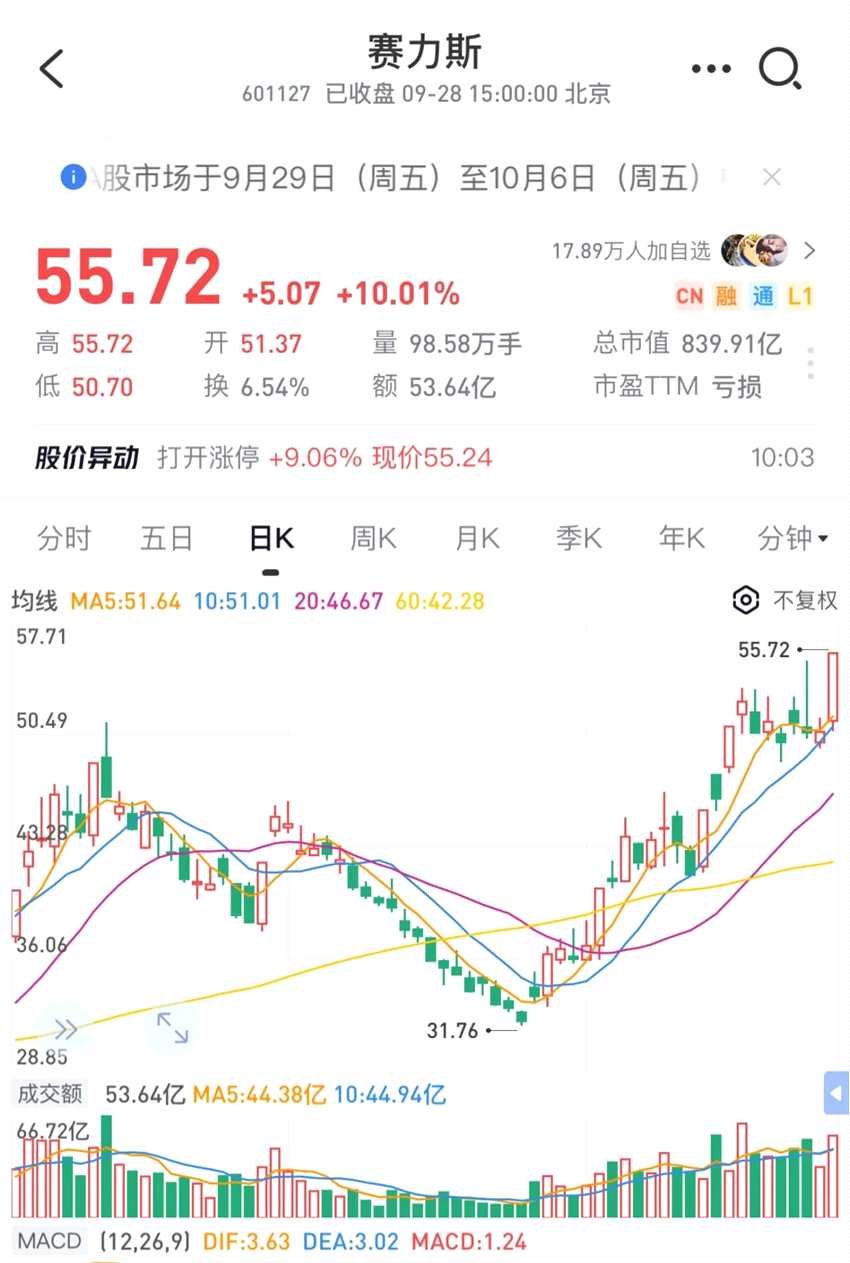Screen dimensions: 850x1263
Task: Switch to the 年K chart tab
Action: 682,539
